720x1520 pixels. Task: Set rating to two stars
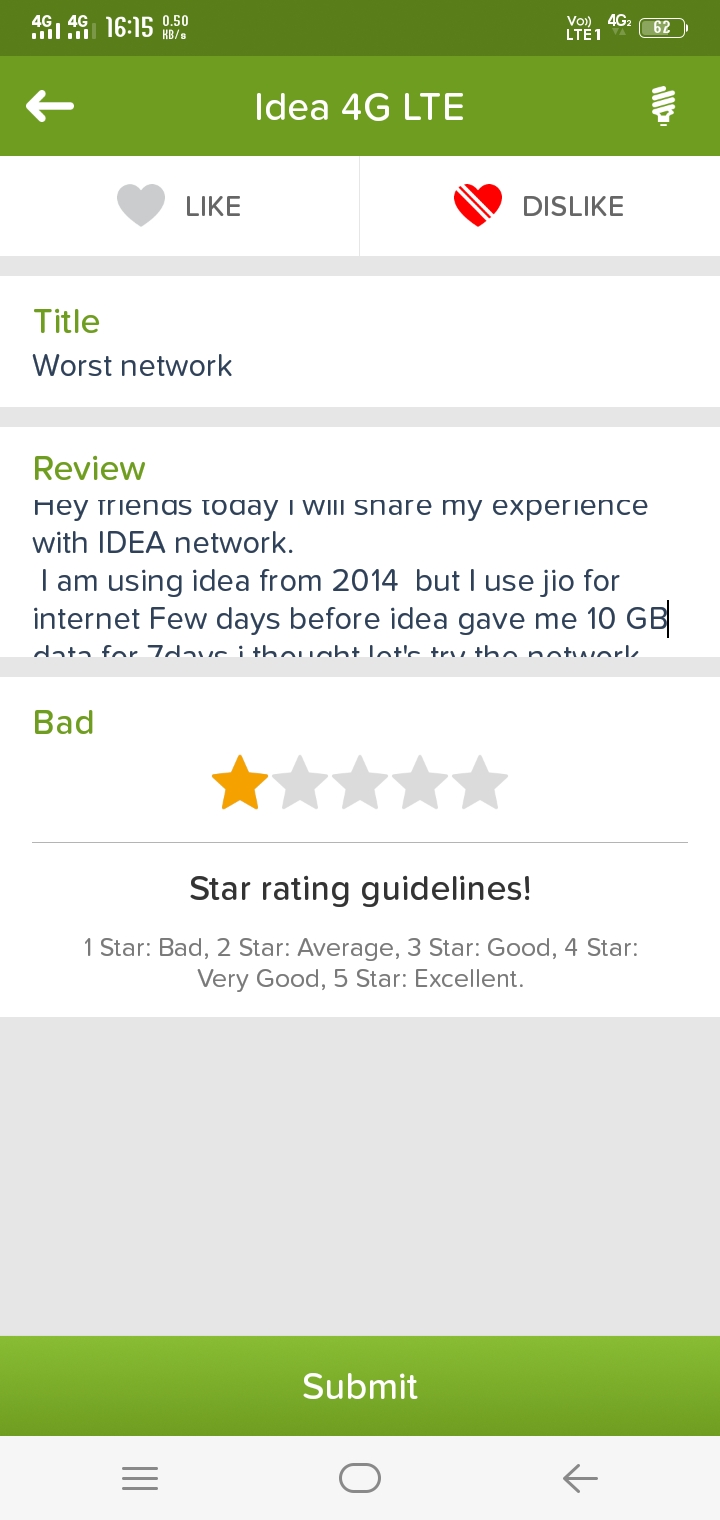pos(300,783)
